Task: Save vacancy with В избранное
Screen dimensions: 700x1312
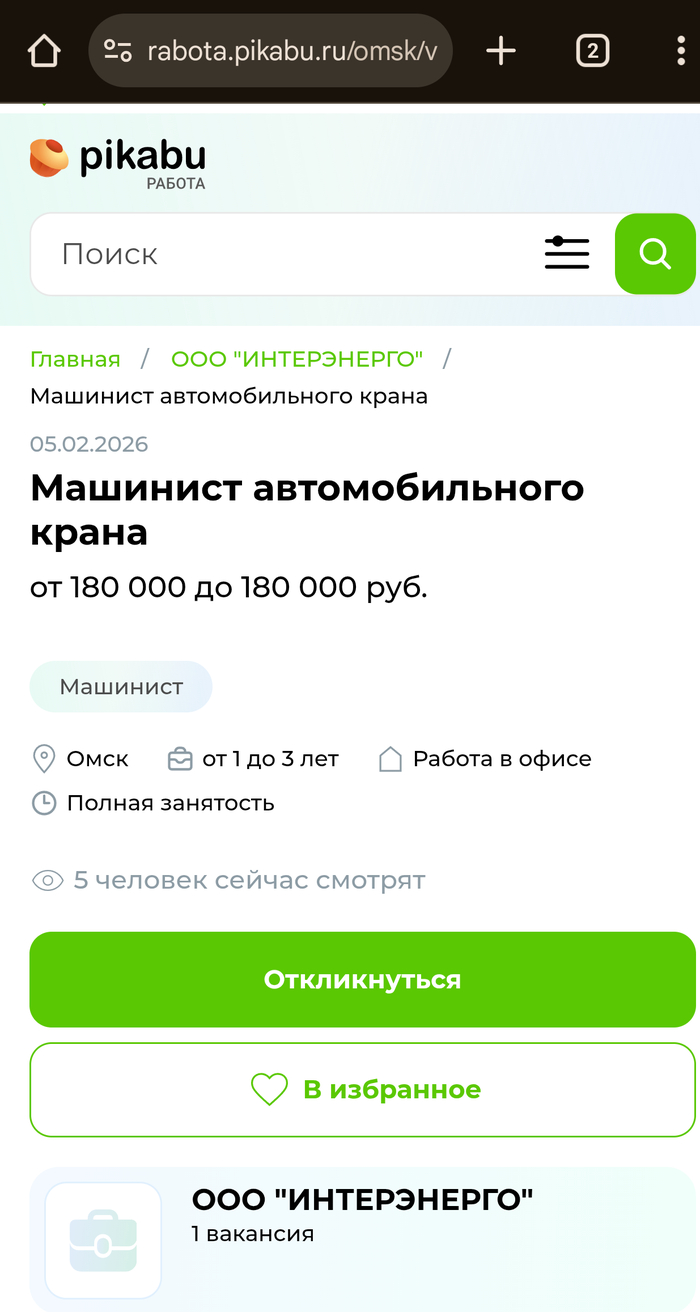Action: tap(362, 1089)
